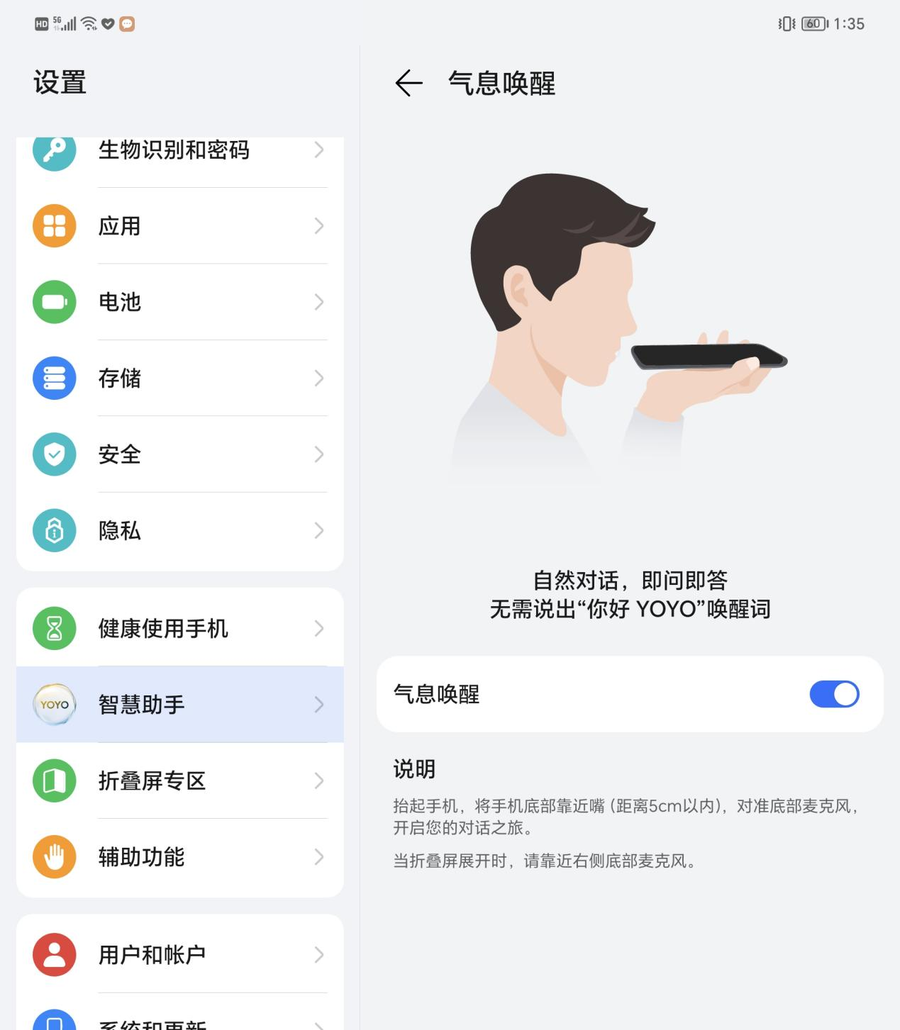The image size is (900, 1030).
Task: Open 安全 settings
Action: (180, 454)
